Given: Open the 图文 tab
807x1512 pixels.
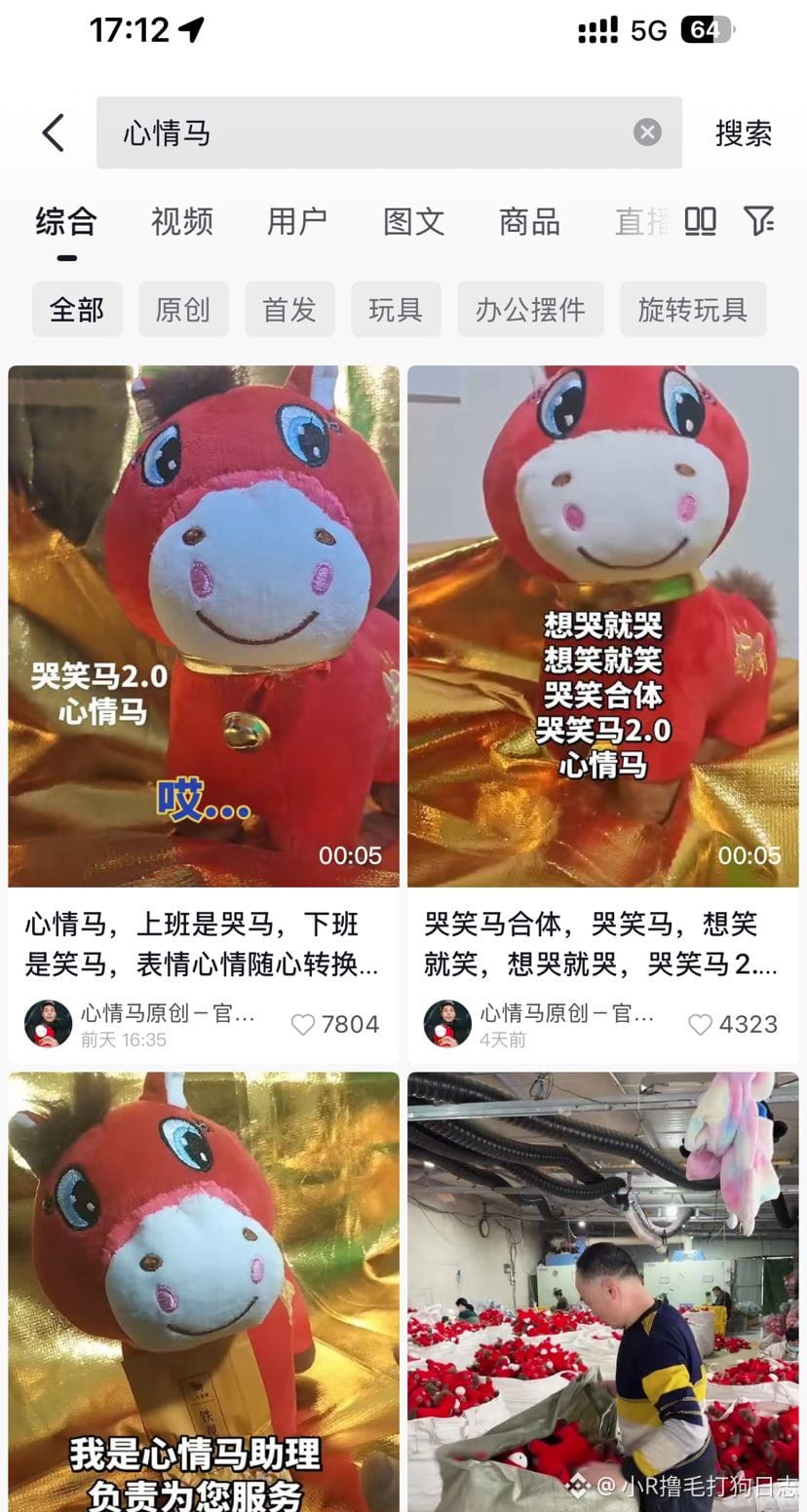Looking at the screenshot, I should [413, 222].
